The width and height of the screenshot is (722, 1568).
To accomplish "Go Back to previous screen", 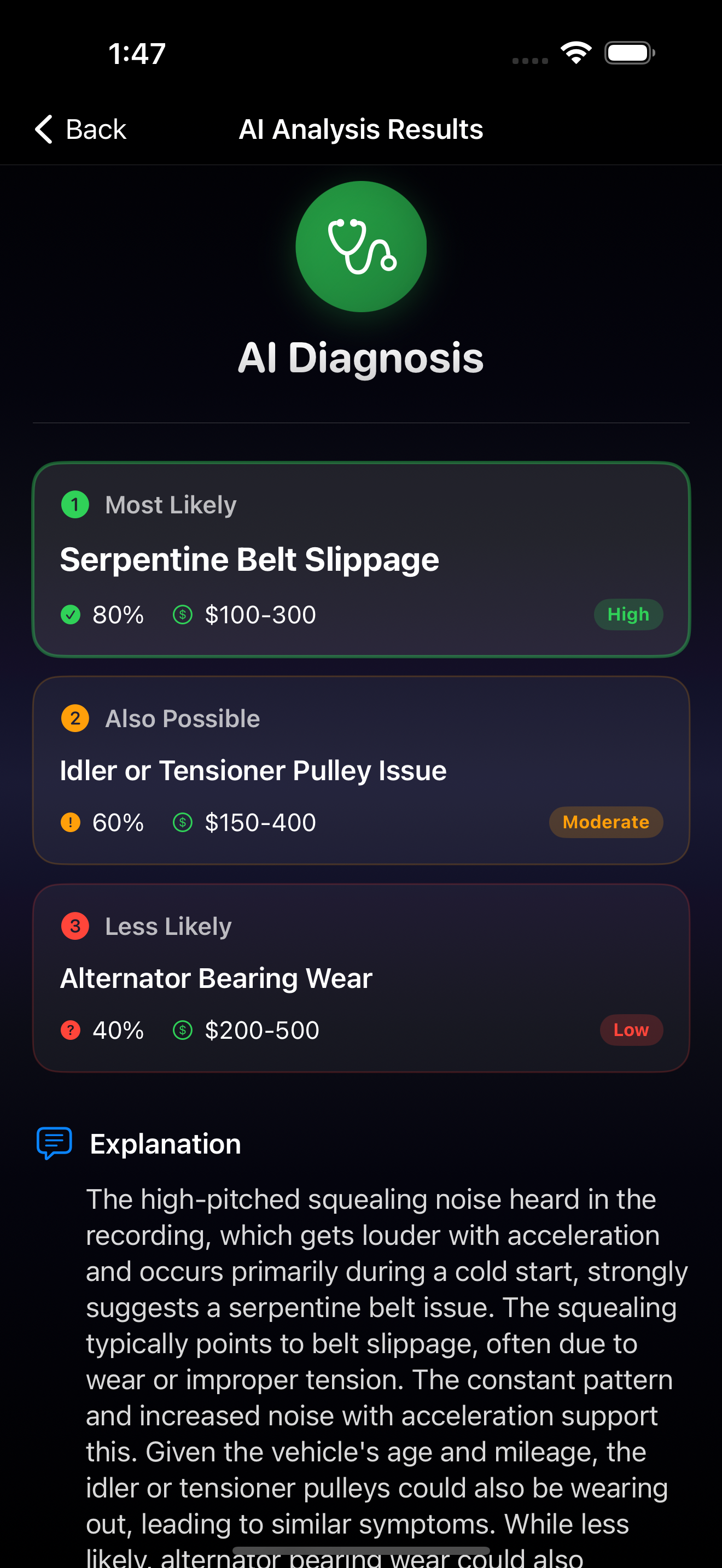I will (x=79, y=128).
